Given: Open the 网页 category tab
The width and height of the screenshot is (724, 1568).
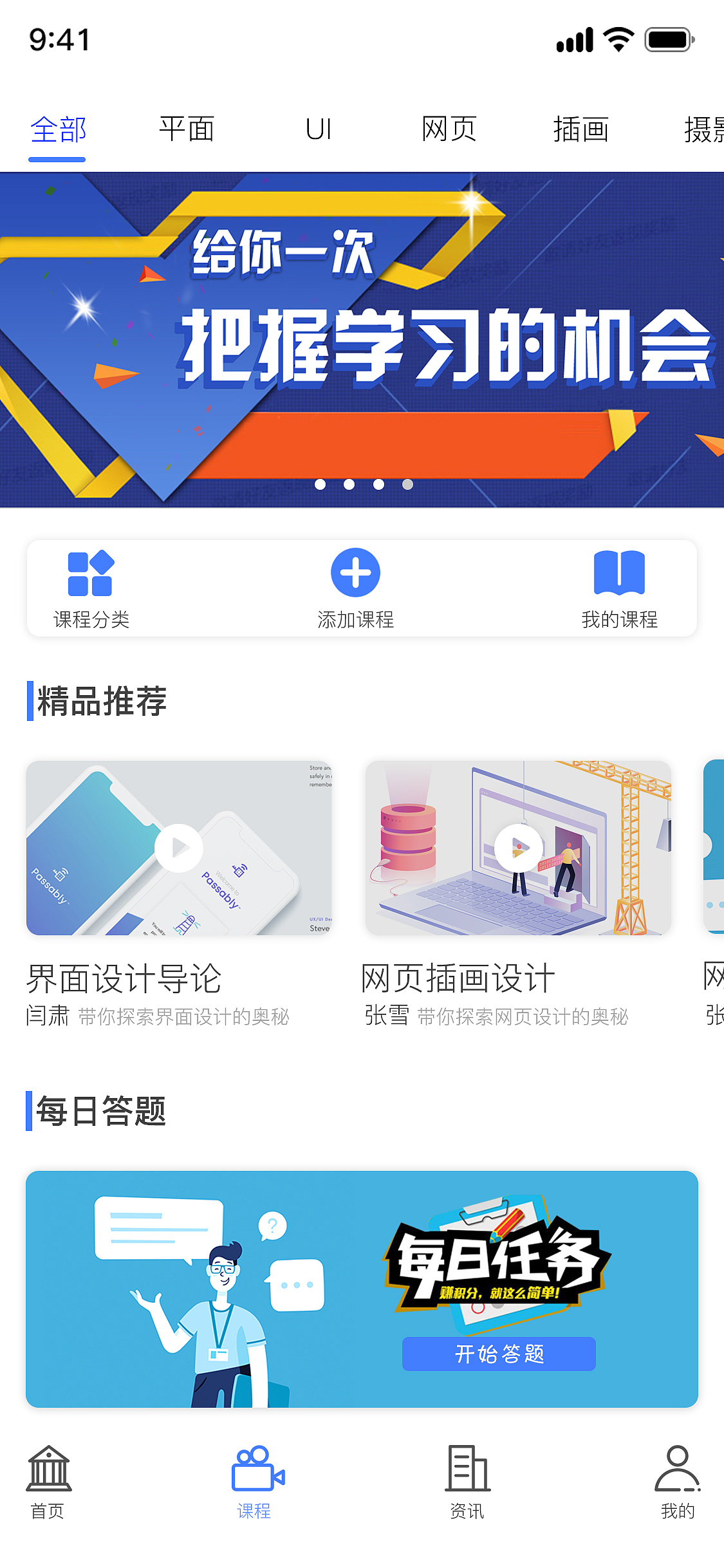Looking at the screenshot, I should [450, 129].
